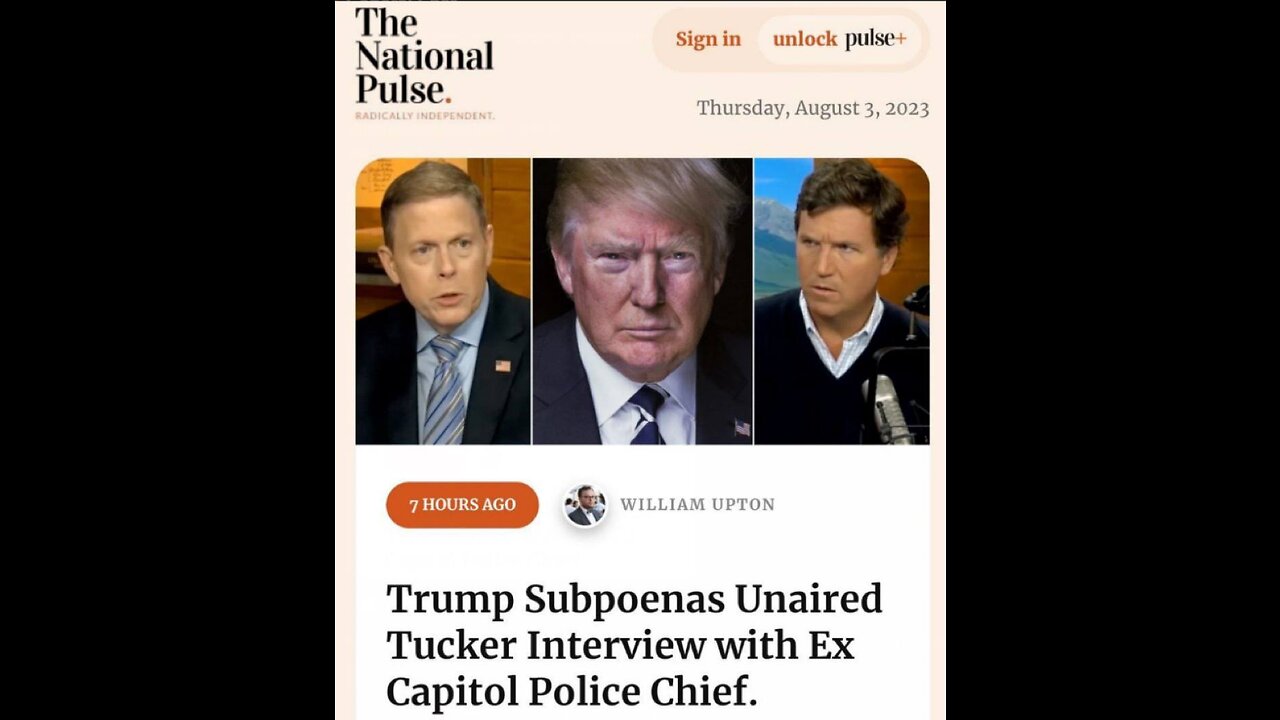
Task: Open the article's header image
Action: 642,301
